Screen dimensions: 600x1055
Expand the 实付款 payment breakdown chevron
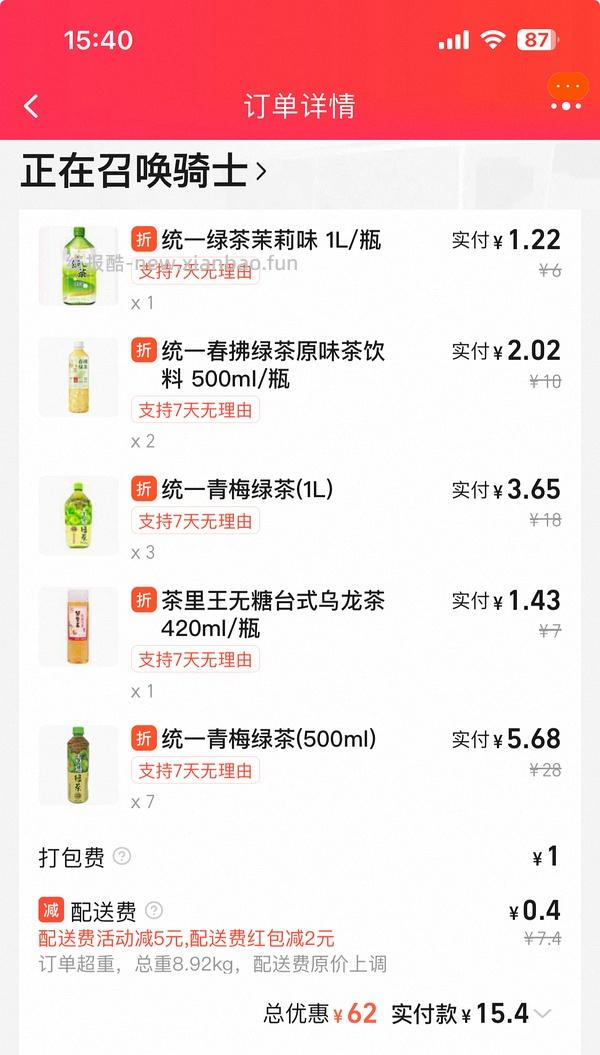[x=543, y=1014]
